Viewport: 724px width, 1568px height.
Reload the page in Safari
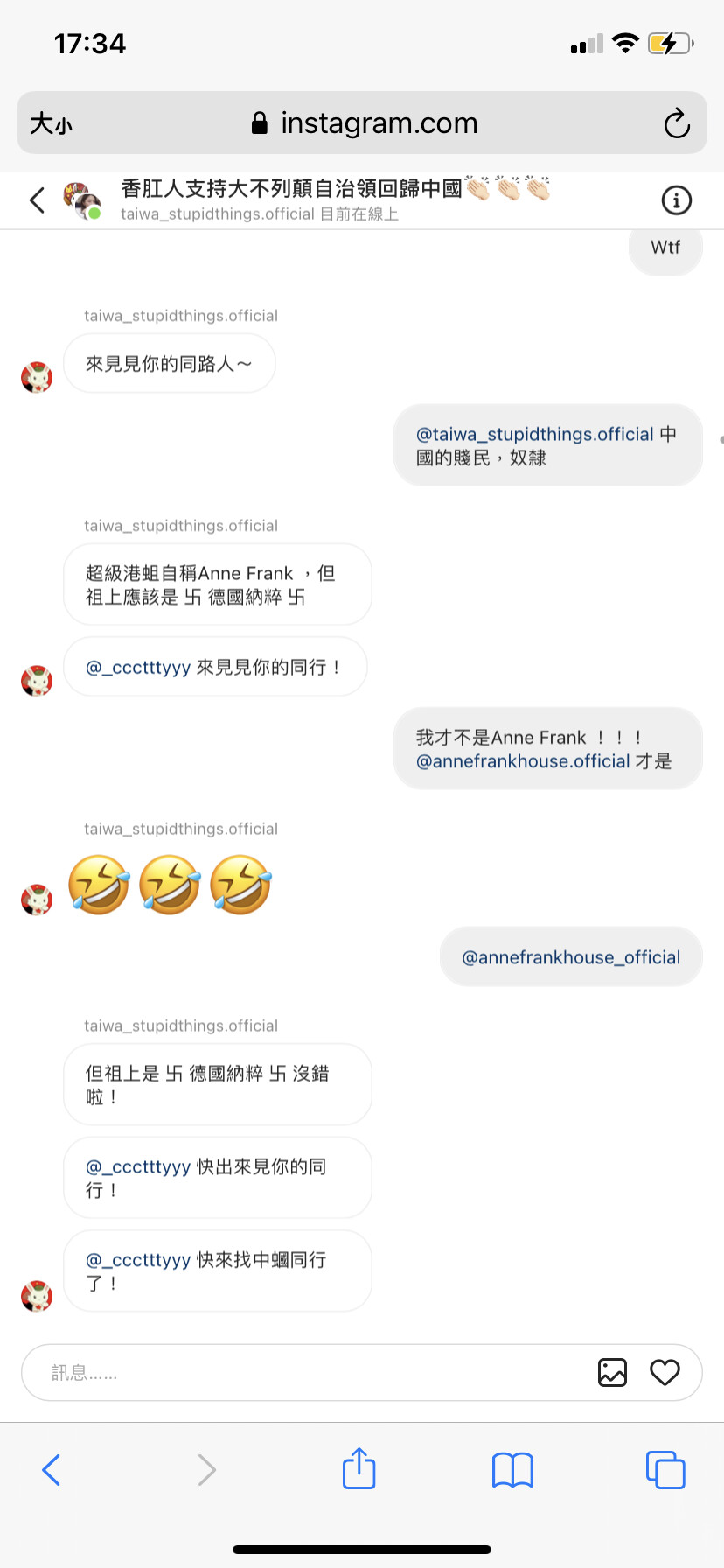(x=677, y=123)
